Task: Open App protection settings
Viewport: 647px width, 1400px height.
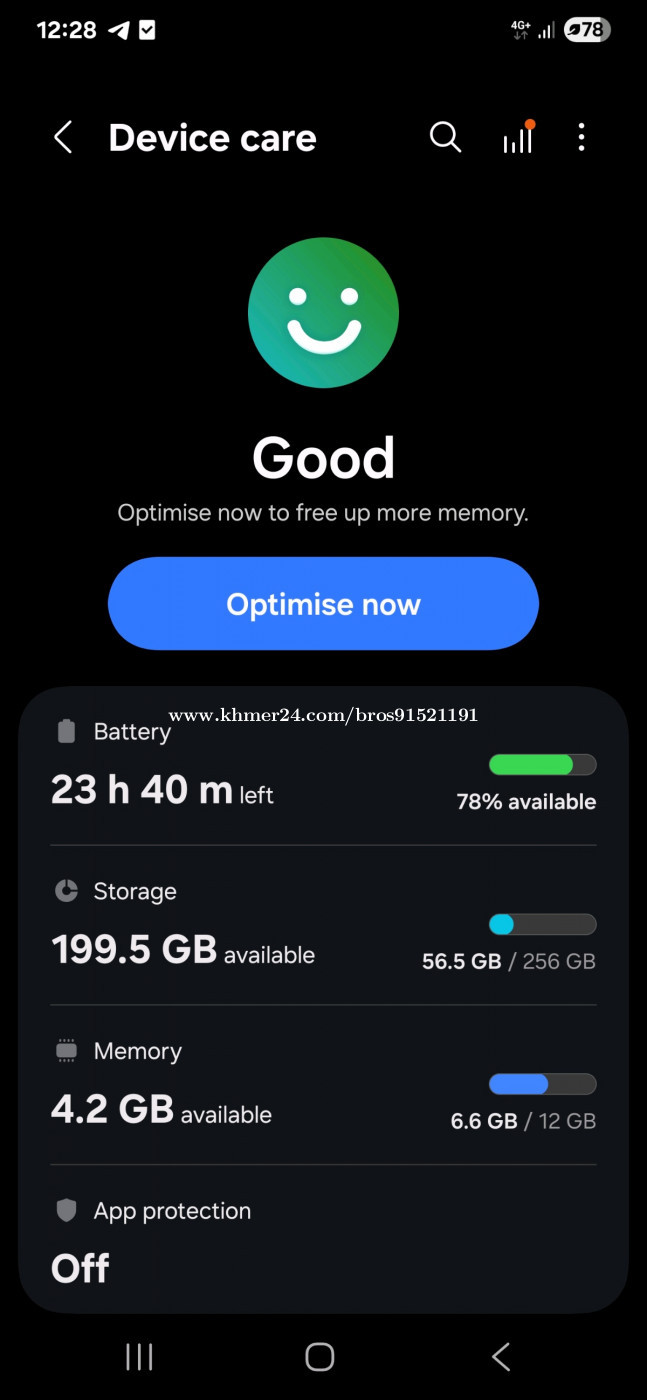Action: click(x=323, y=1240)
